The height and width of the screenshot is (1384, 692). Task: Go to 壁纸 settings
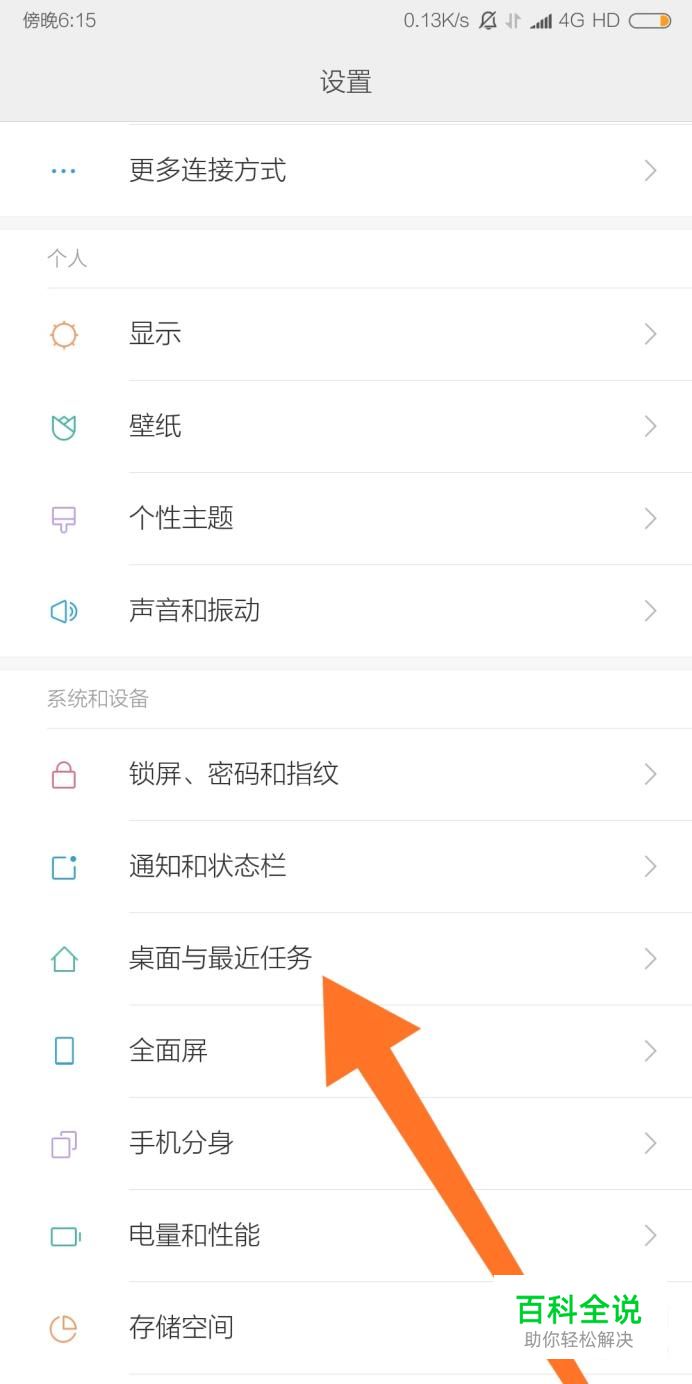click(x=155, y=426)
